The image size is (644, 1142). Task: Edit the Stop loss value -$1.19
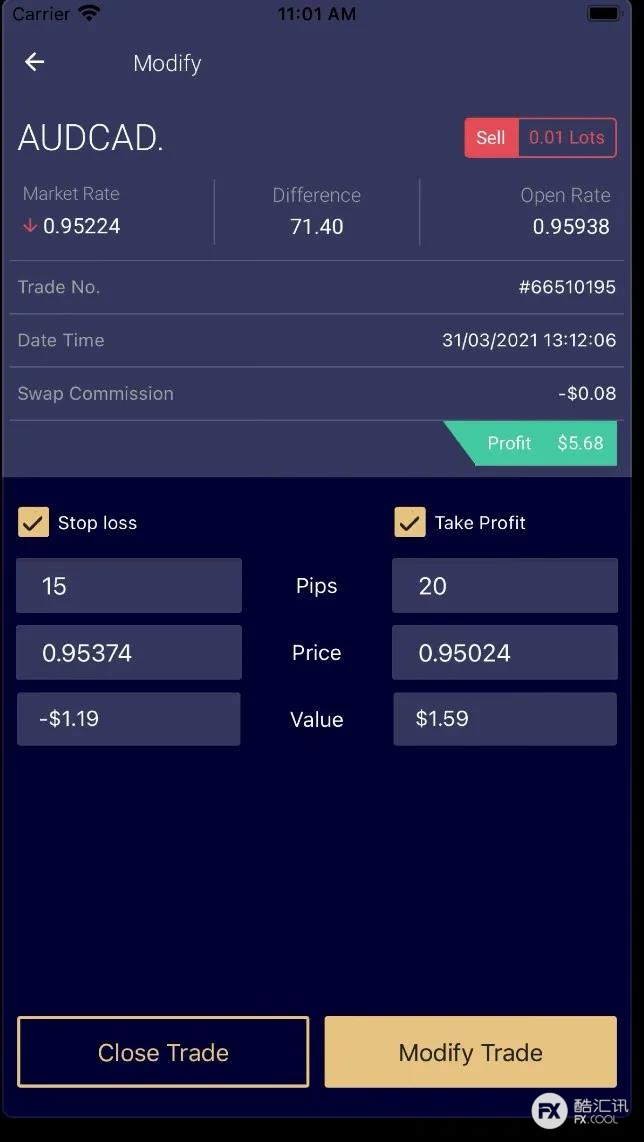[x=129, y=719]
